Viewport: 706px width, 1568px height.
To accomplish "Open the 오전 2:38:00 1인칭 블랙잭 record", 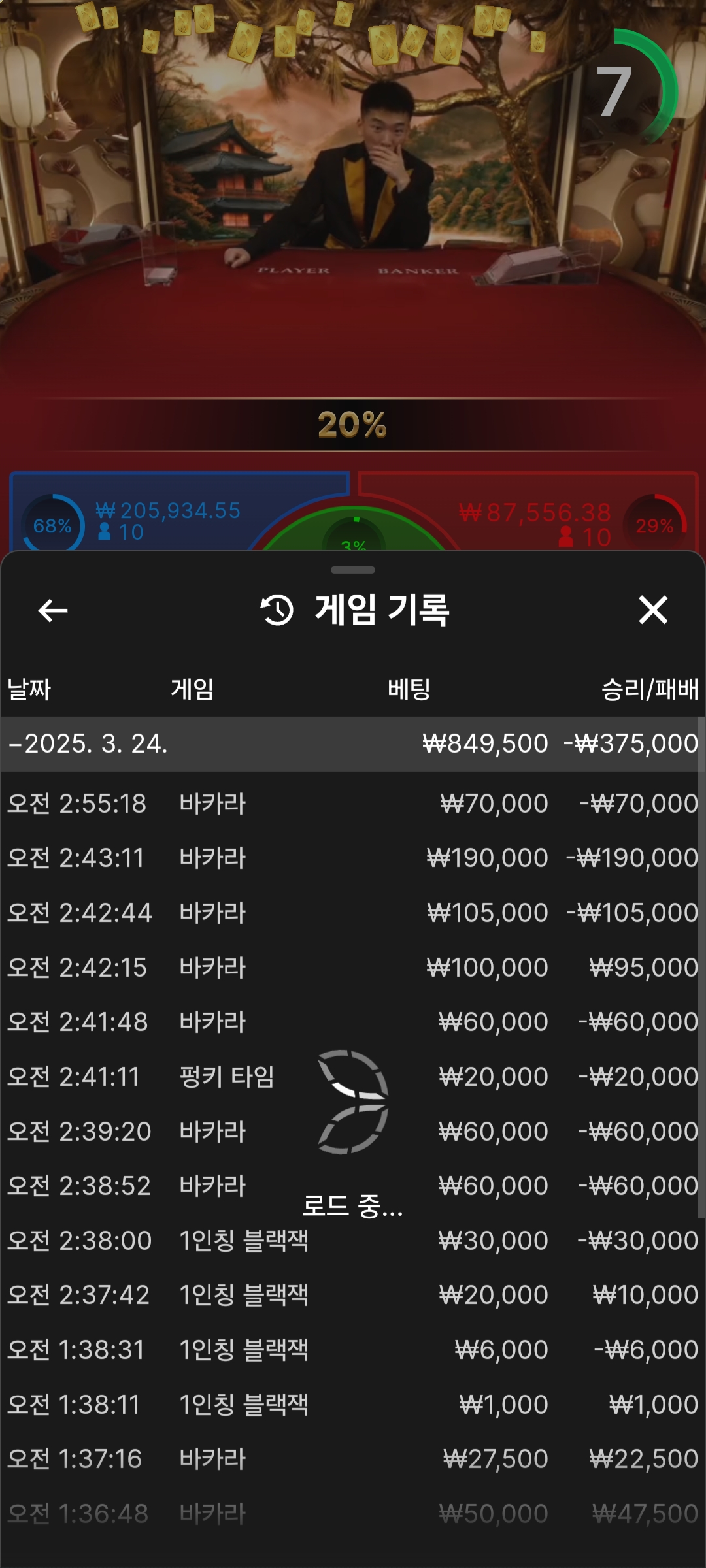I will [x=353, y=1241].
